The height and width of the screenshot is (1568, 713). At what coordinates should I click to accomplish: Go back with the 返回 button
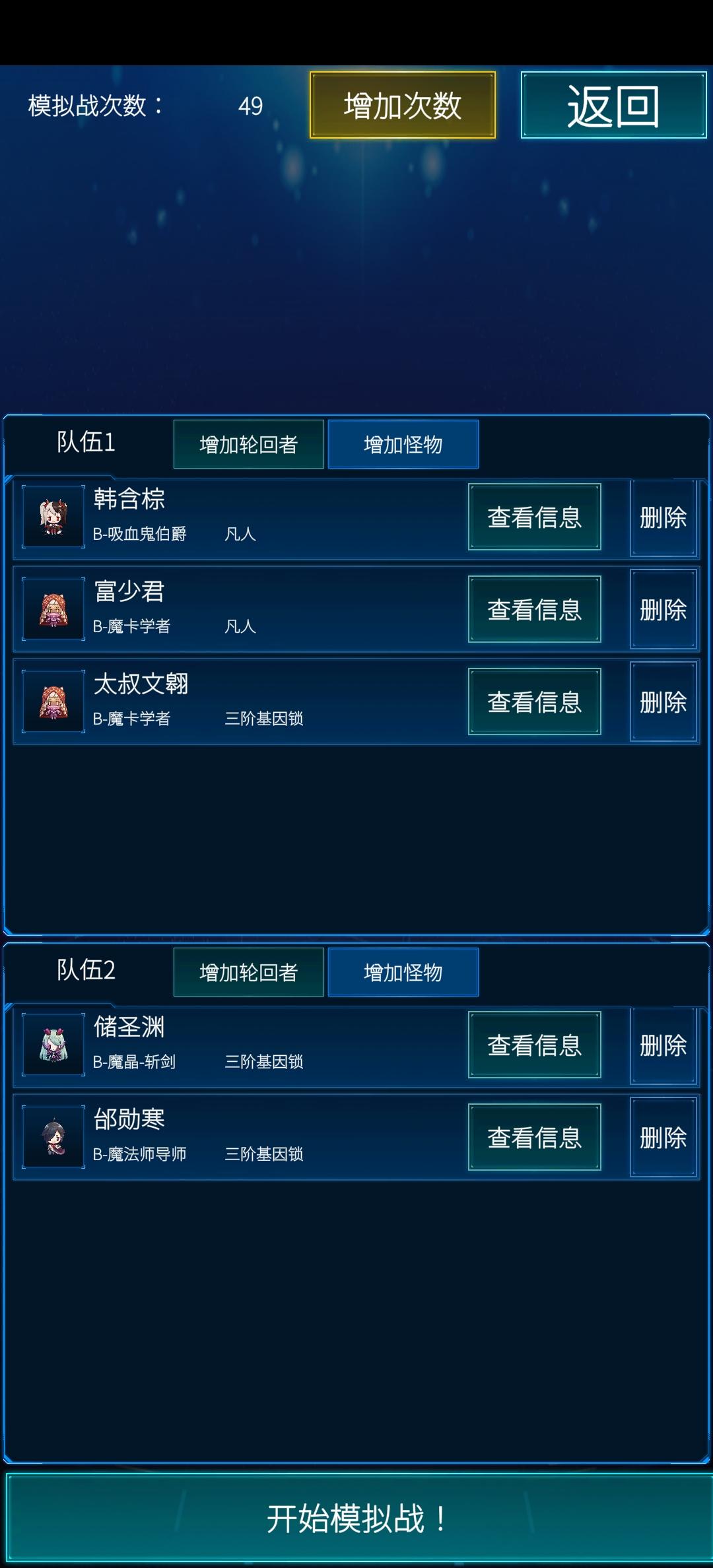coord(613,106)
